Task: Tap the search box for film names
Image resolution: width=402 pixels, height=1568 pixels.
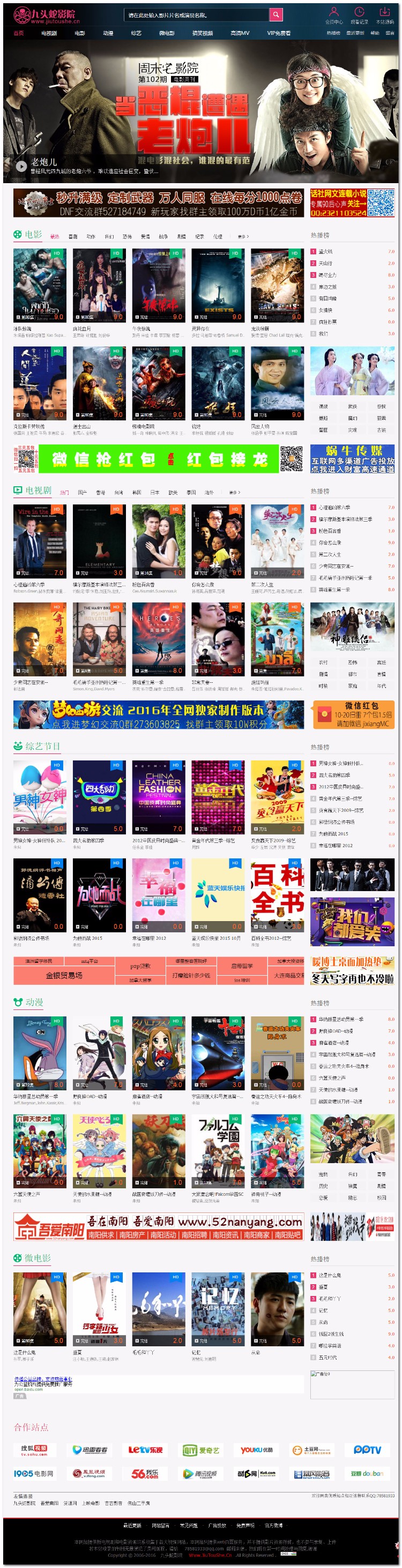Action: click(196, 14)
